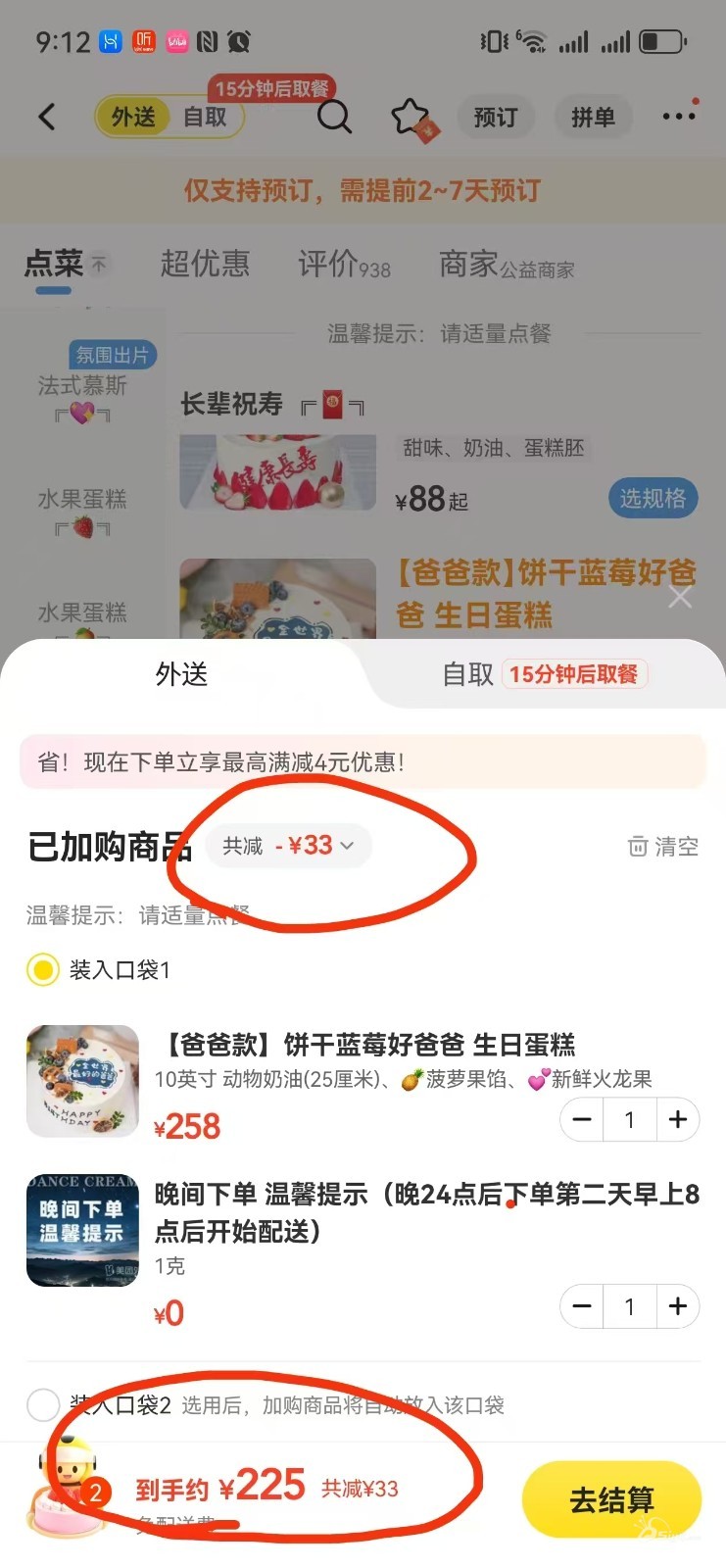Image resolution: width=726 pixels, height=1568 pixels.
Task: Close the cart sheet with the X
Action: click(x=680, y=597)
